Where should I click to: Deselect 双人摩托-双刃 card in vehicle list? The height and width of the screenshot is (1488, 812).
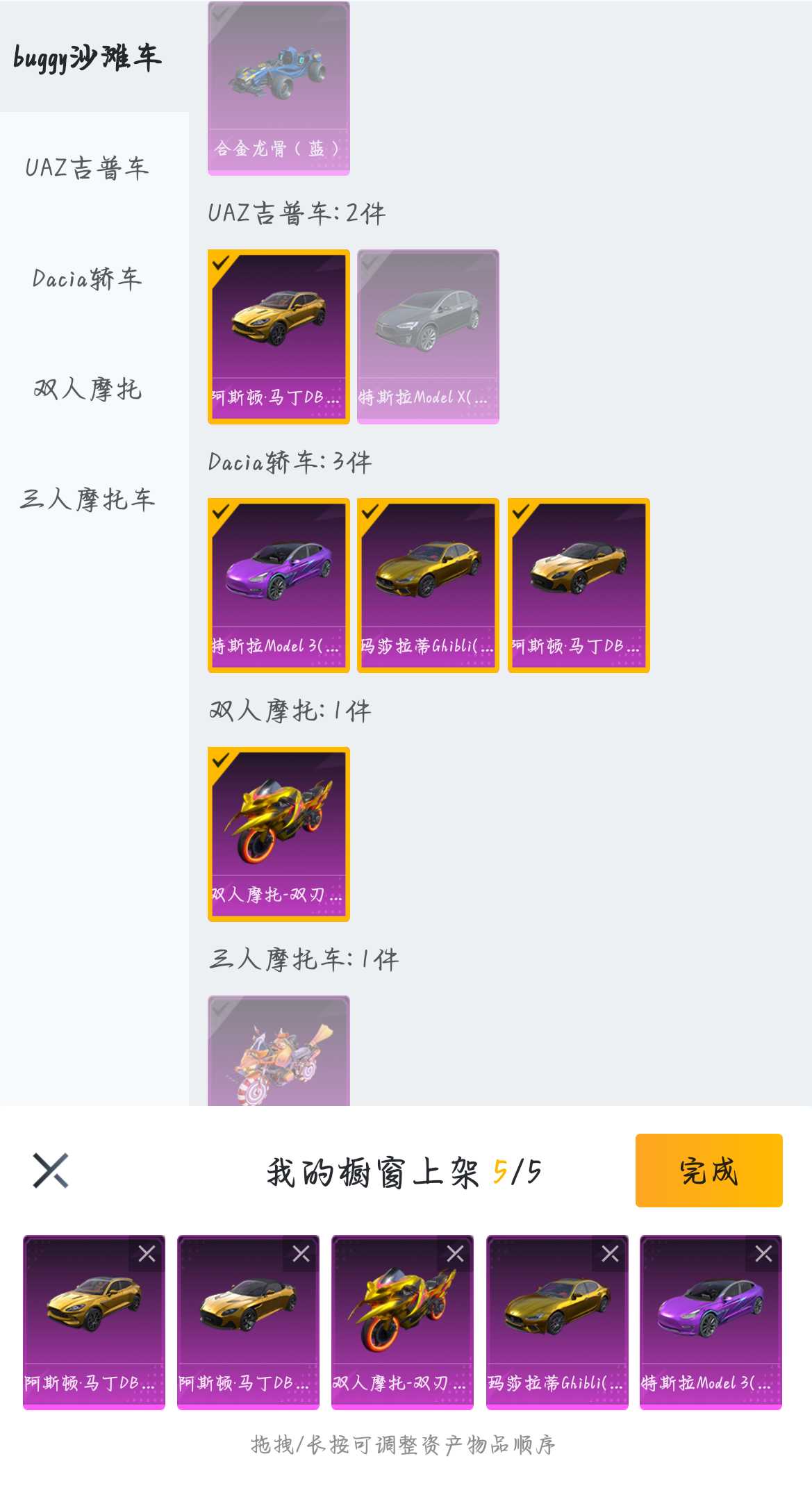pos(279,834)
